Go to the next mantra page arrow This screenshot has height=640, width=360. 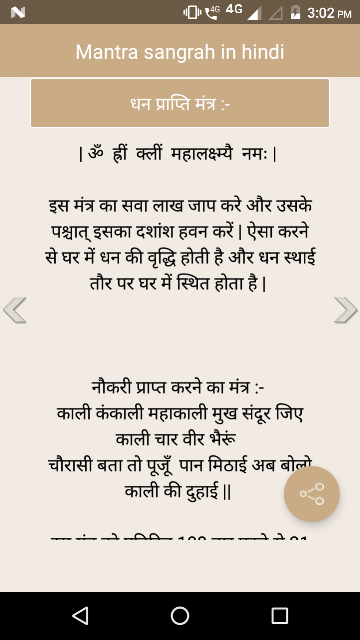click(x=345, y=310)
